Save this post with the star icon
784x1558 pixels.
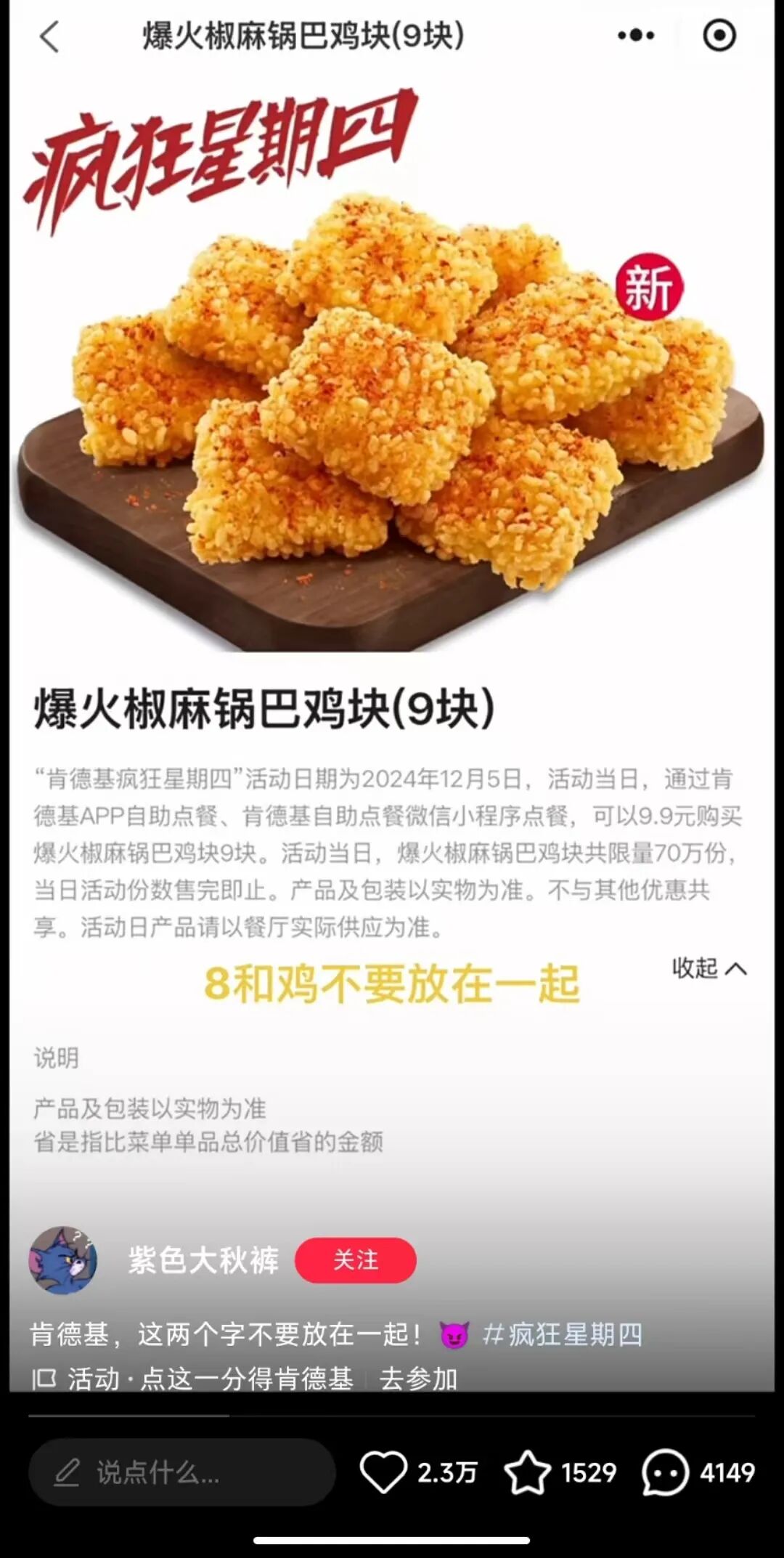527,1472
